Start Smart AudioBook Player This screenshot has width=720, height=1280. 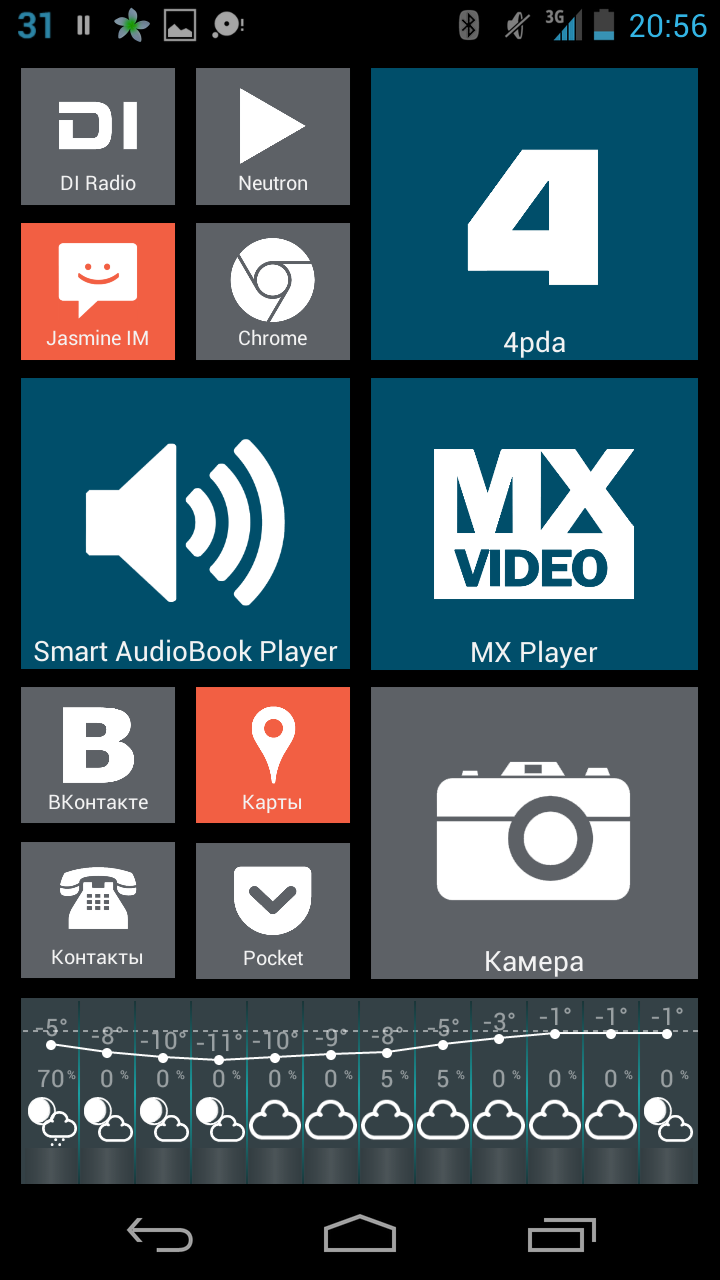point(185,524)
